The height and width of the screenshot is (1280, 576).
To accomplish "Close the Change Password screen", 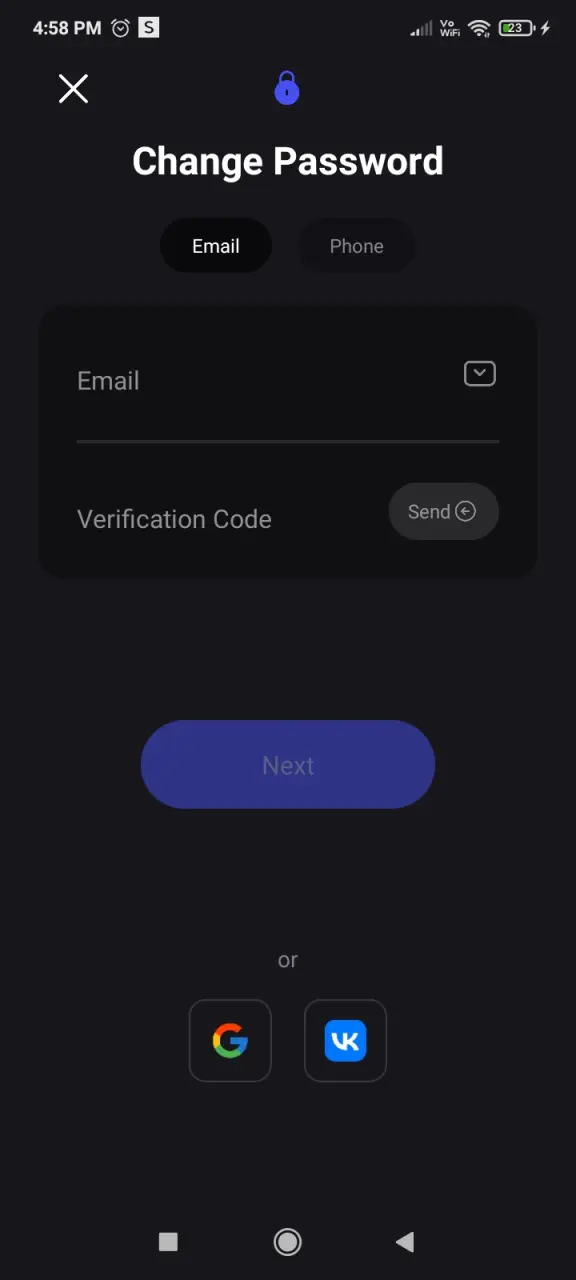I will click(73, 89).
